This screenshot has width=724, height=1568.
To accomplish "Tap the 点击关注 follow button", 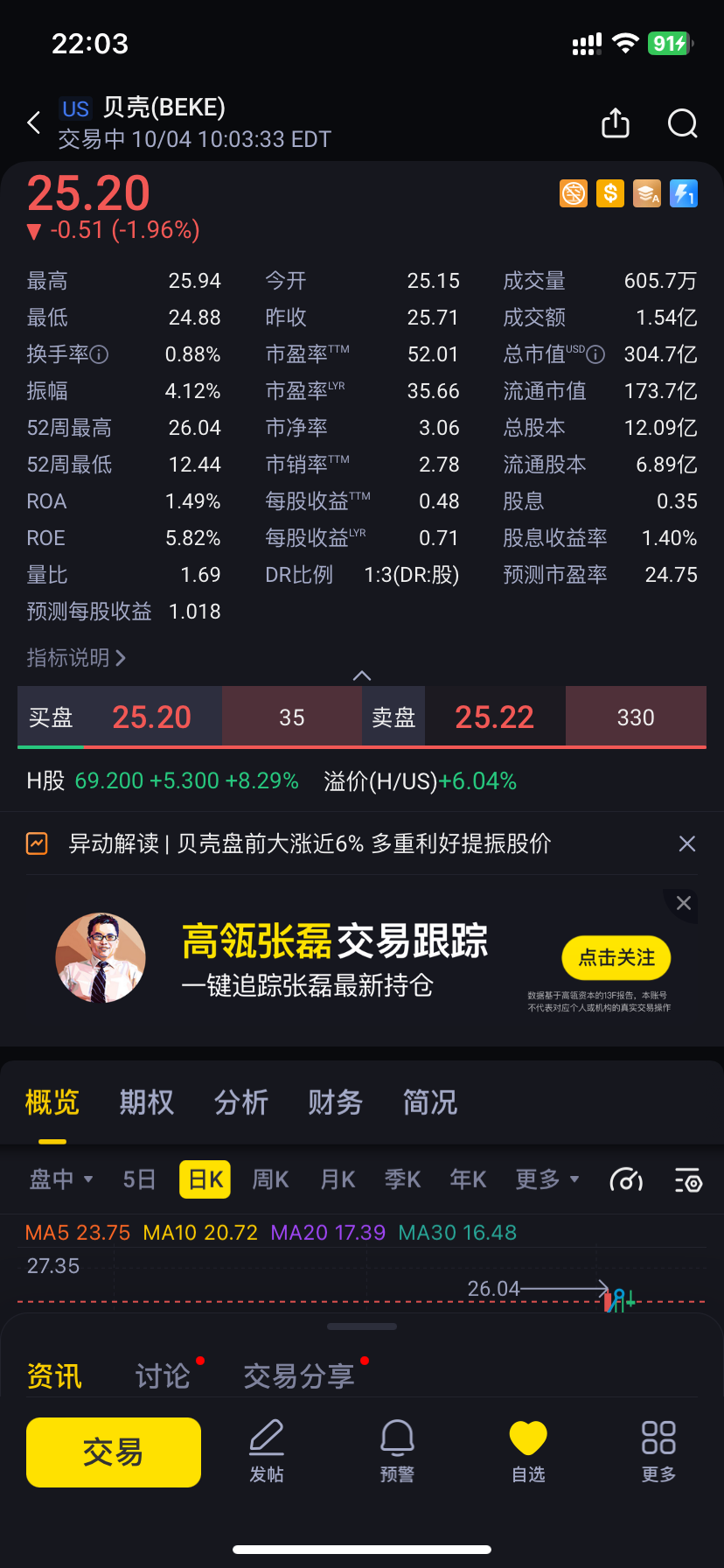I will point(616,957).
